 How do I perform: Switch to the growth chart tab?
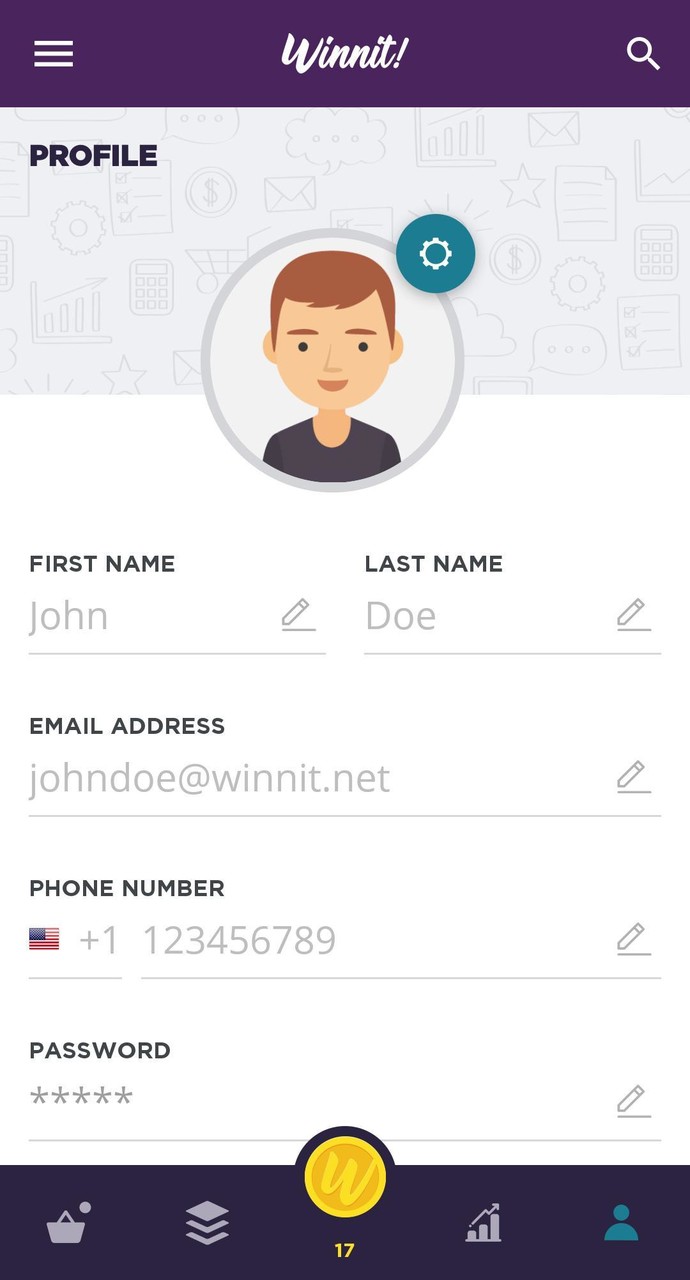(x=483, y=1223)
